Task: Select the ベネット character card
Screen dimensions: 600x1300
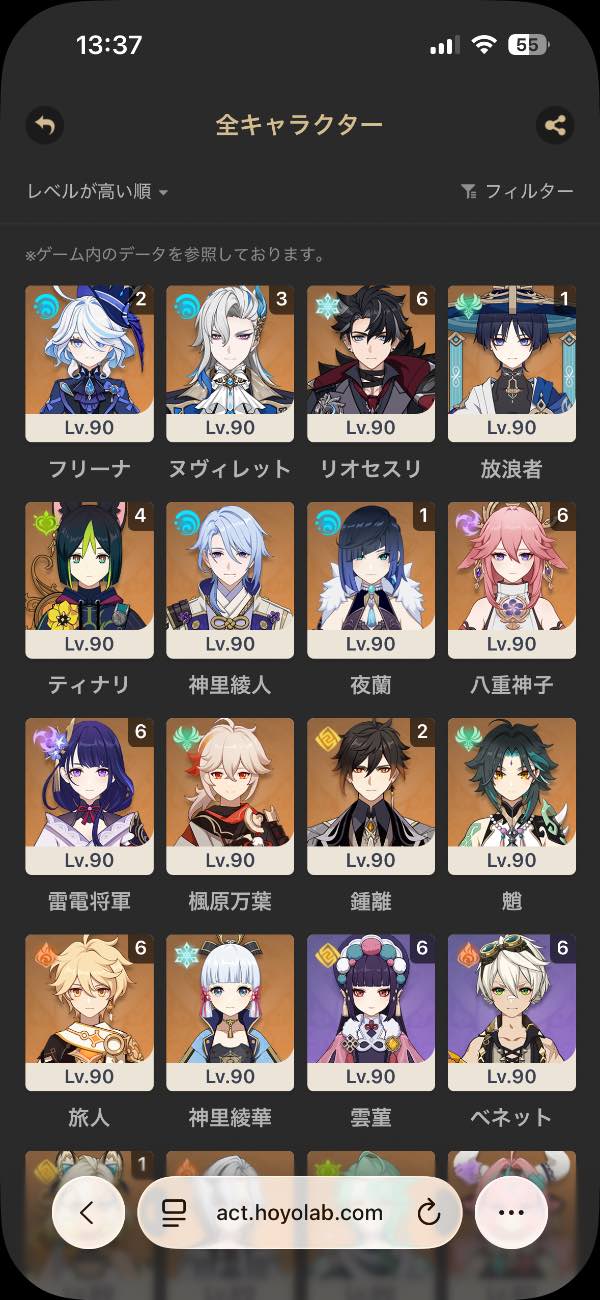Action: point(511,1011)
